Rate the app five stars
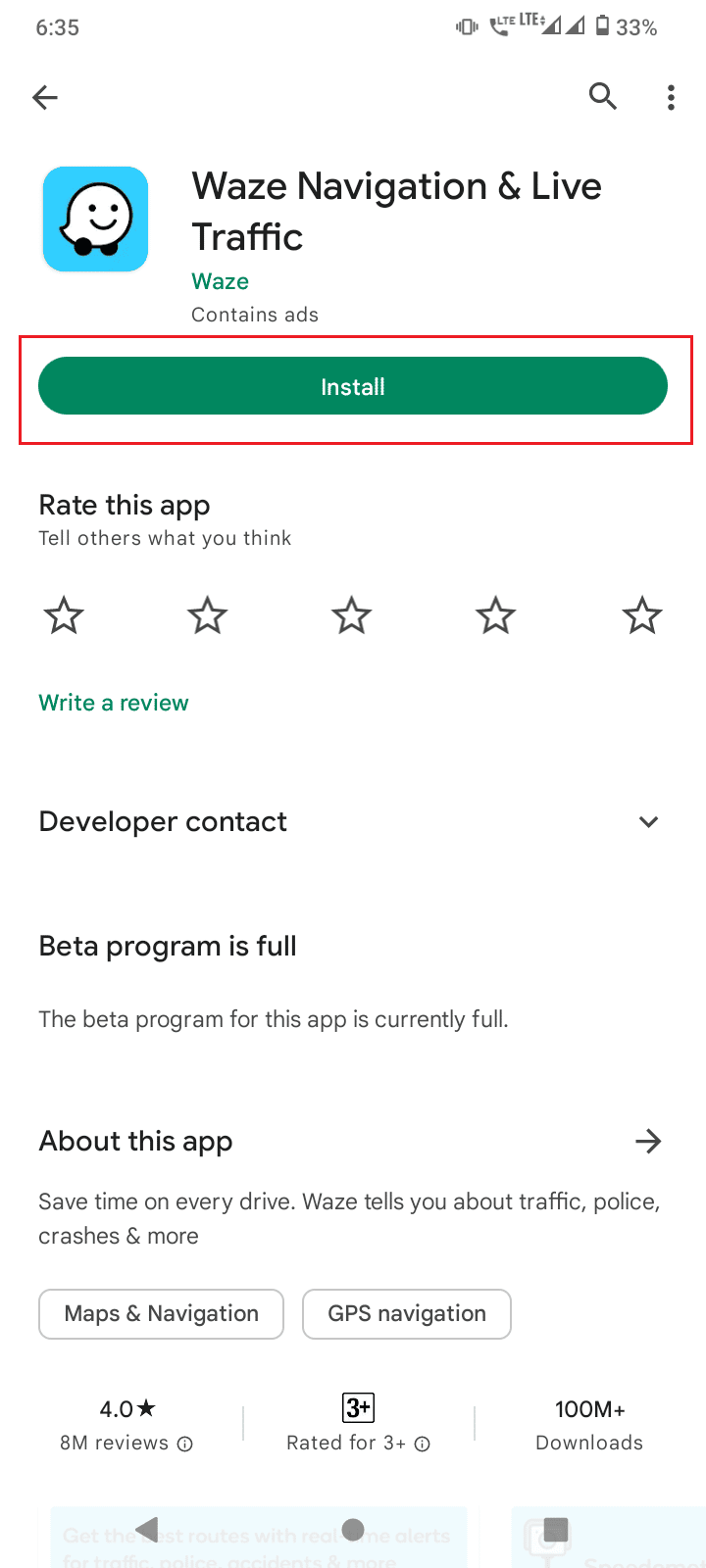The height and width of the screenshot is (1568, 706). (642, 616)
